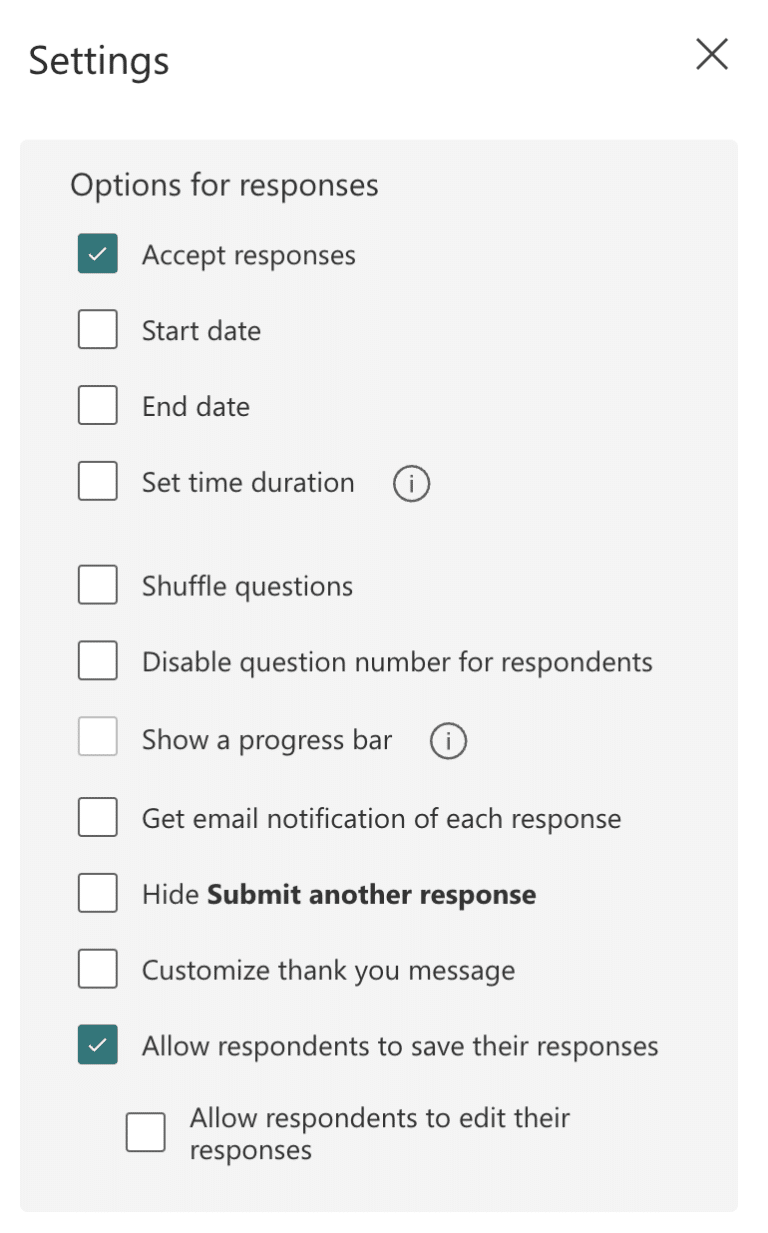Enable Shuffle questions
The image size is (768, 1233).
(x=97, y=584)
